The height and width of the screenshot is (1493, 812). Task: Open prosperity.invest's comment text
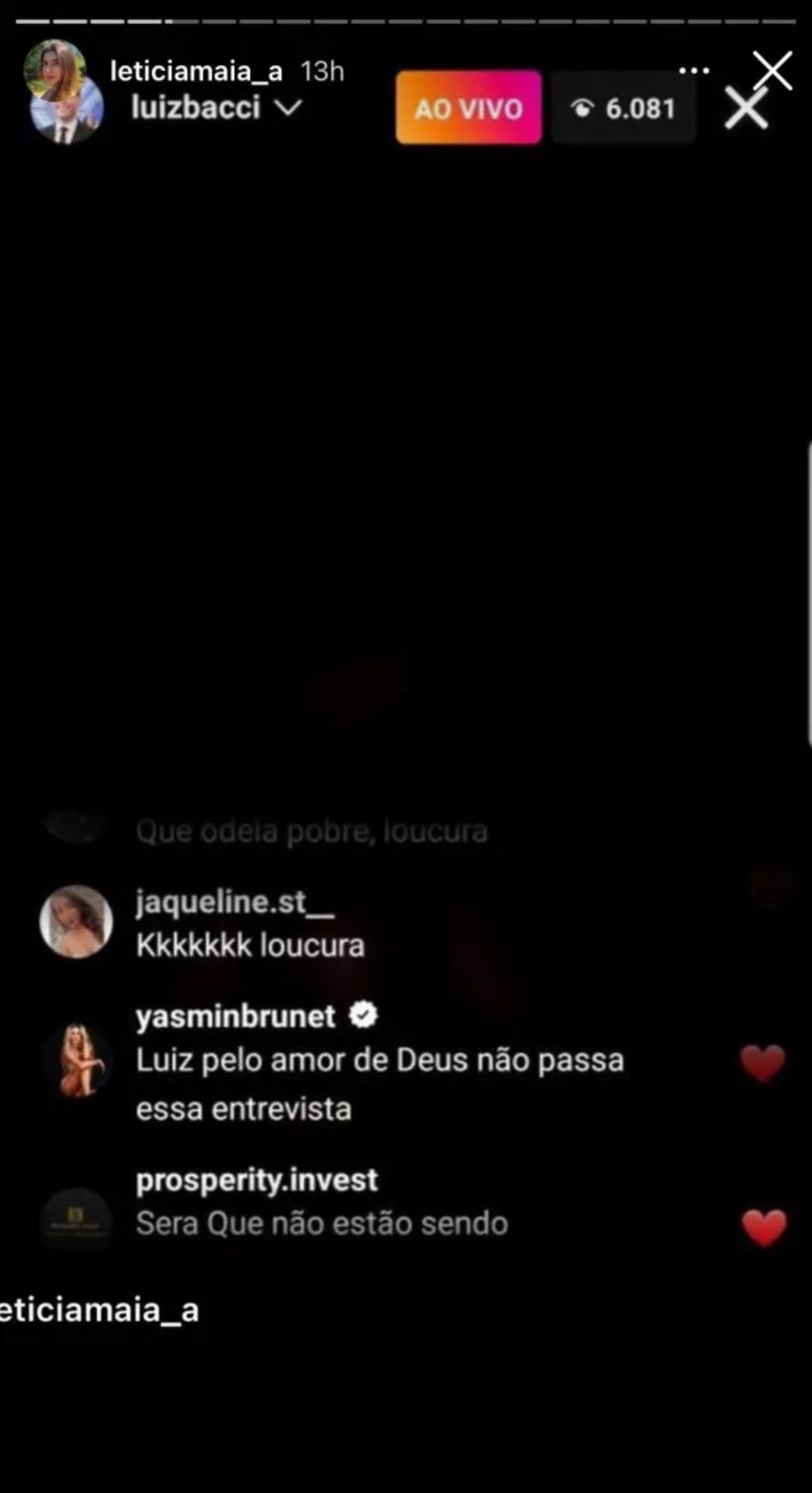320,1225
